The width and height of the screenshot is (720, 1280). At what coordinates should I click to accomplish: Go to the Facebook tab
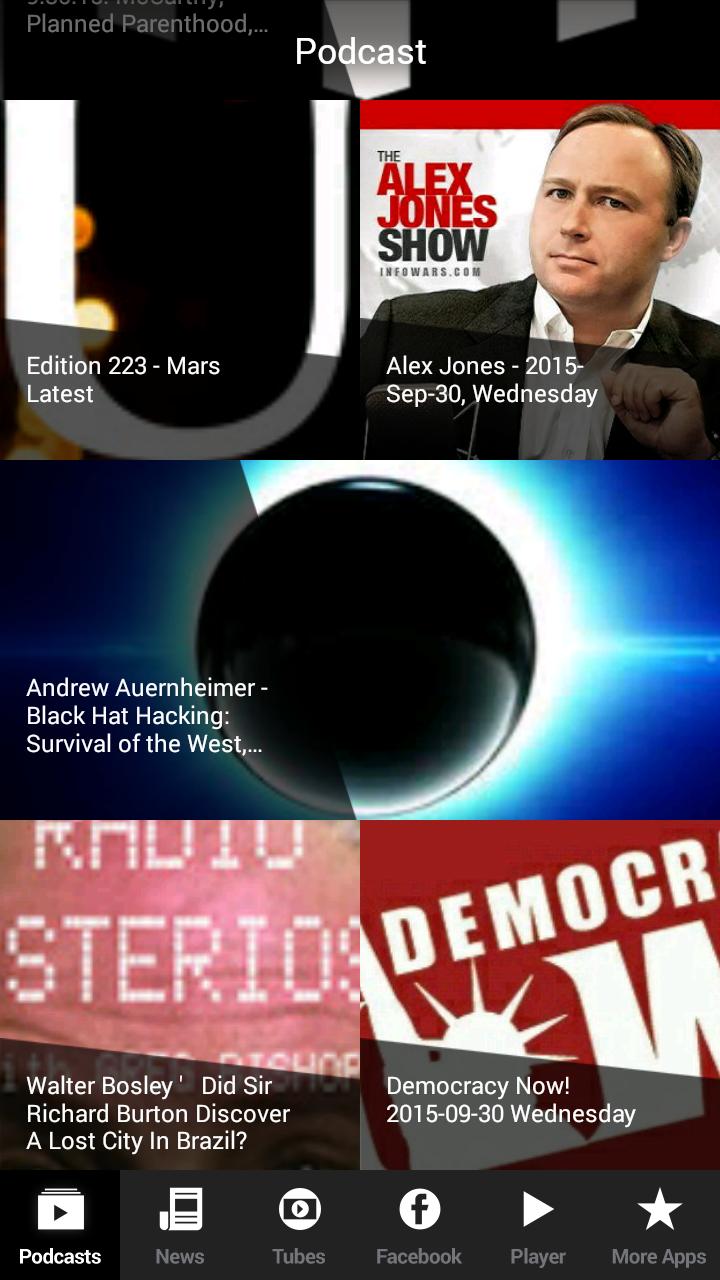pyautogui.click(x=419, y=1225)
